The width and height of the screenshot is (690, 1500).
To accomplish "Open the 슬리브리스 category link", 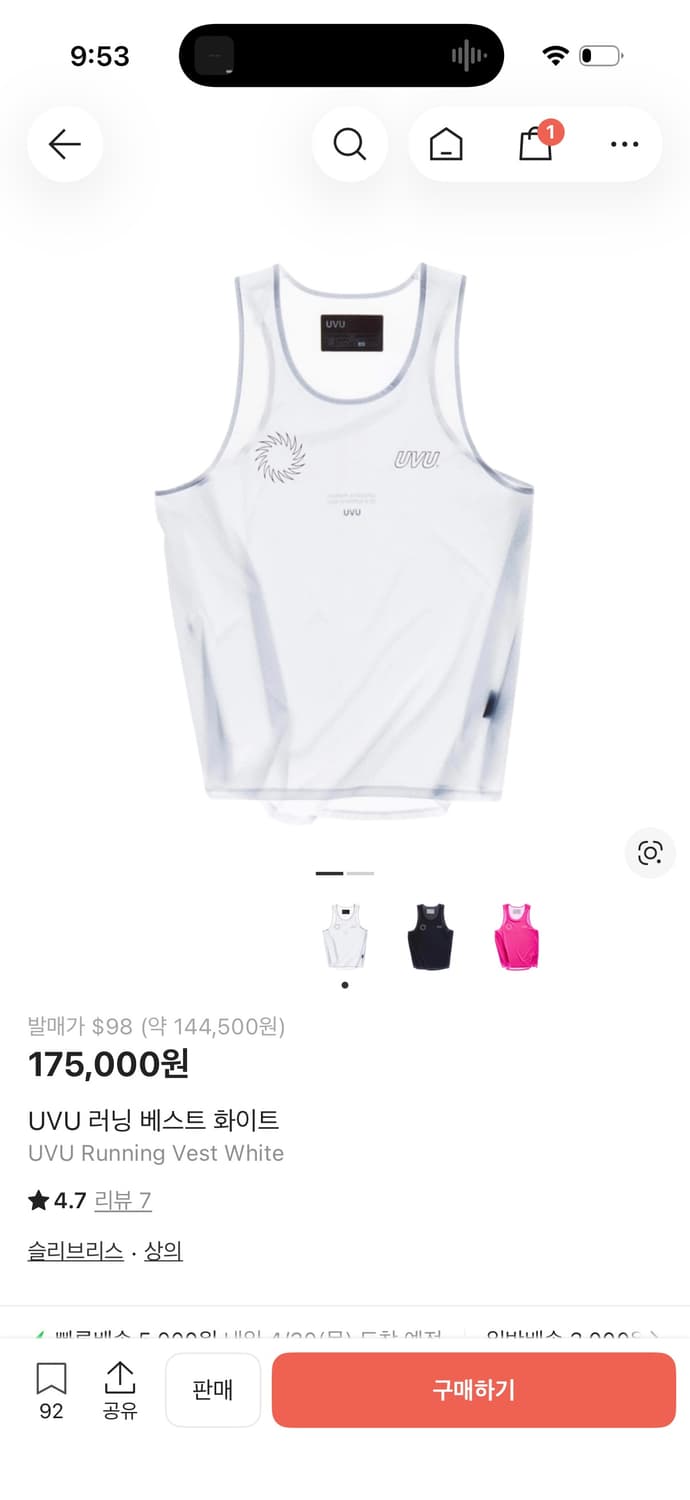I will point(76,1251).
